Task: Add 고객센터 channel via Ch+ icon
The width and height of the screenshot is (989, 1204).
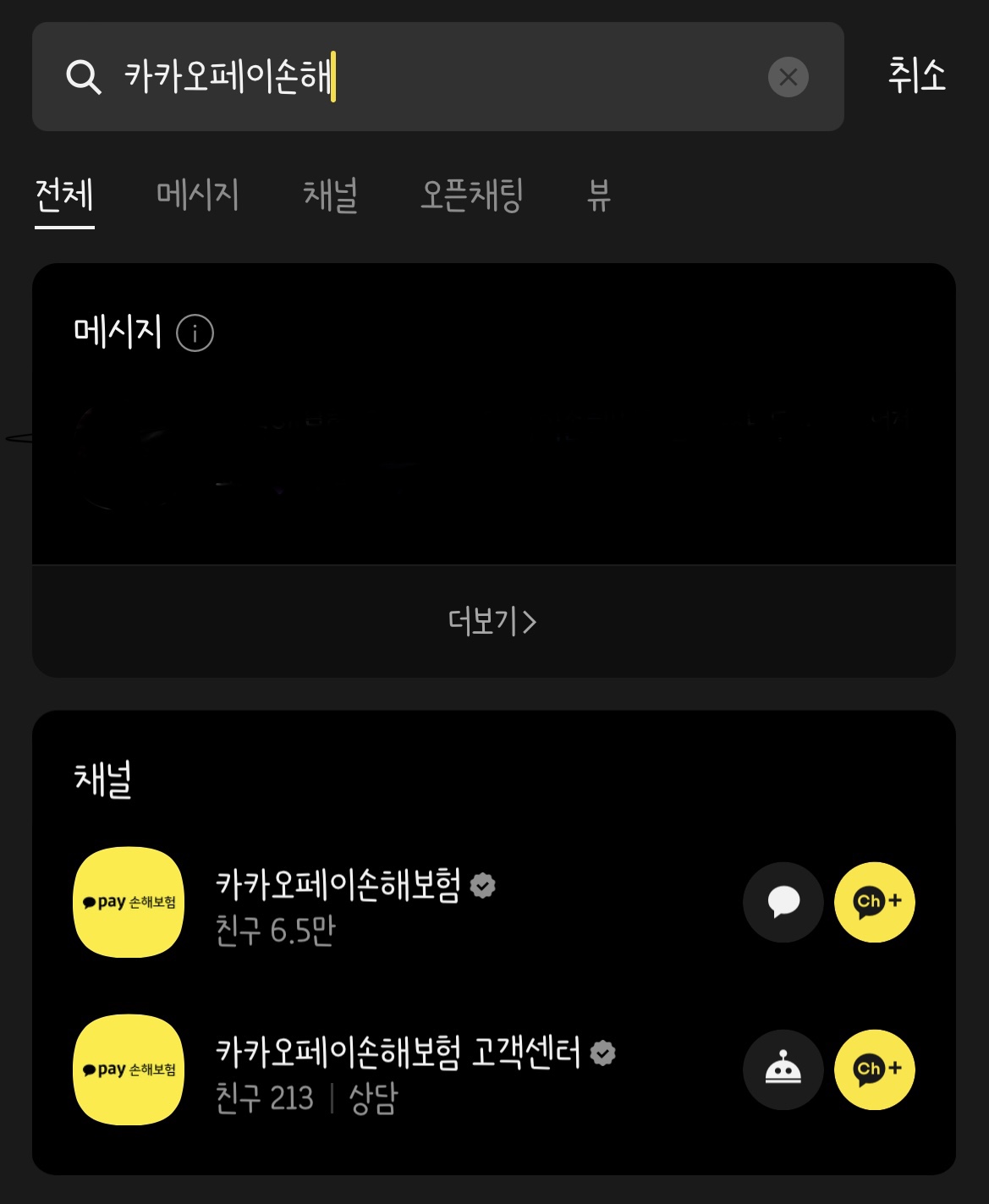Action: (x=875, y=1070)
